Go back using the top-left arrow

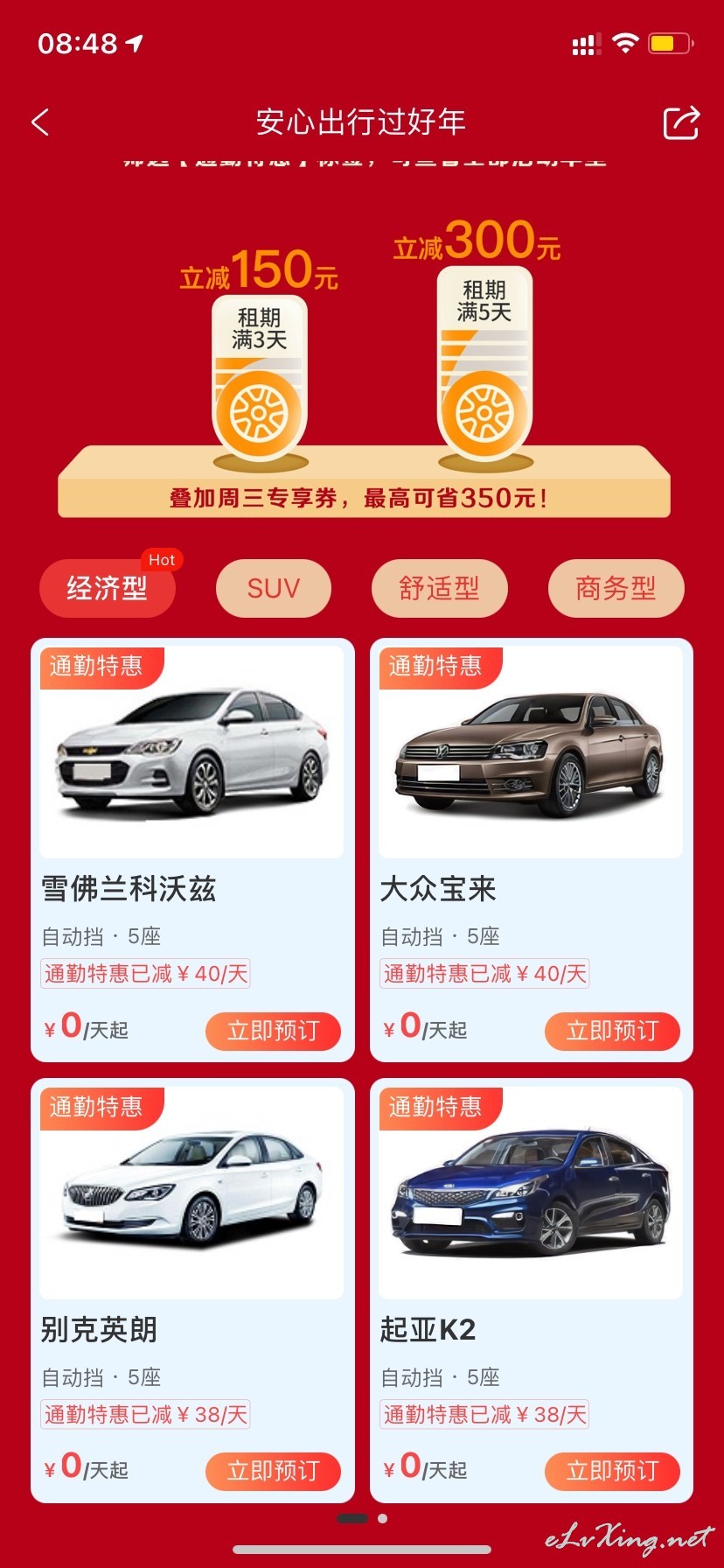(x=40, y=122)
